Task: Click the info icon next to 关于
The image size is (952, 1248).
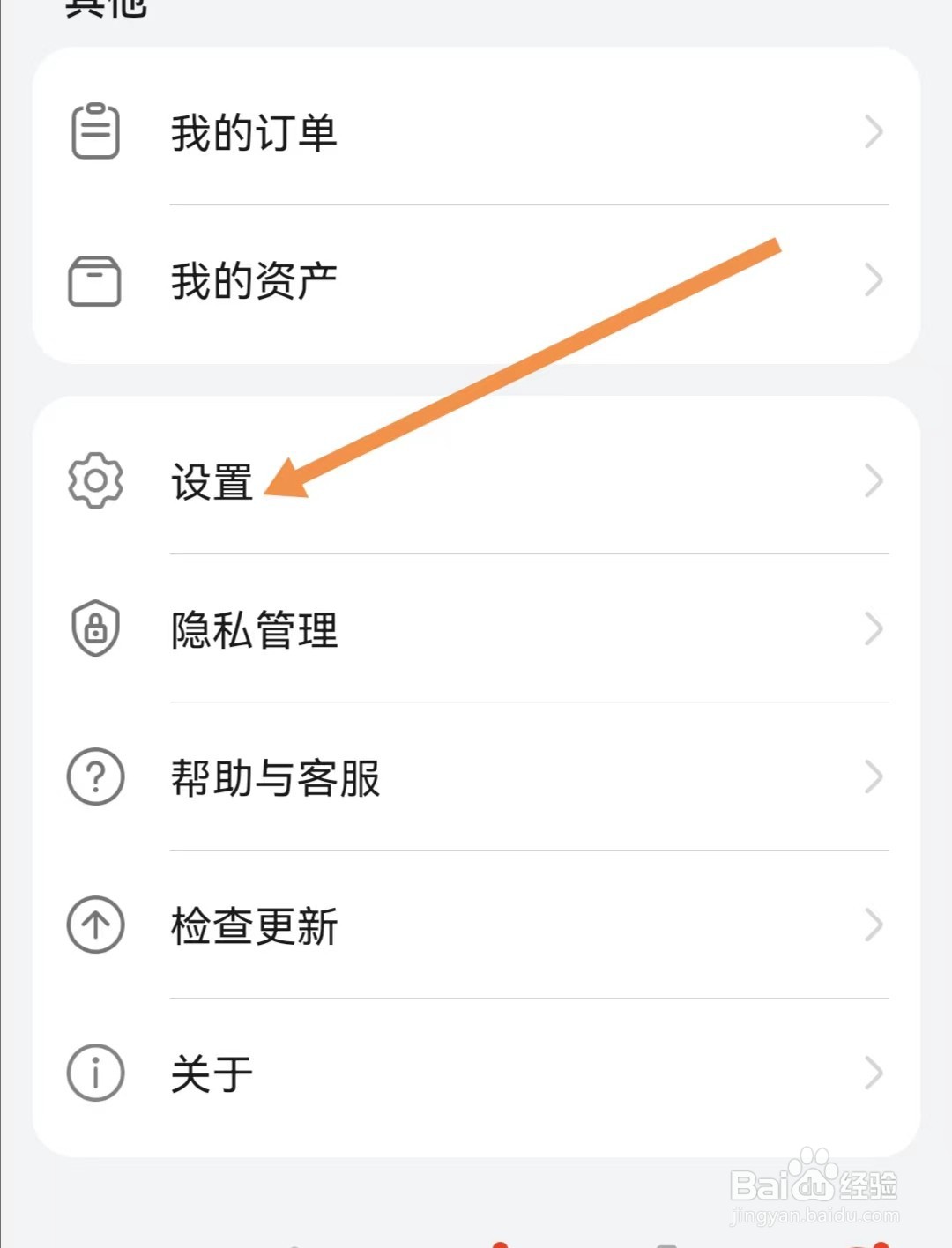Action: pos(94,1072)
